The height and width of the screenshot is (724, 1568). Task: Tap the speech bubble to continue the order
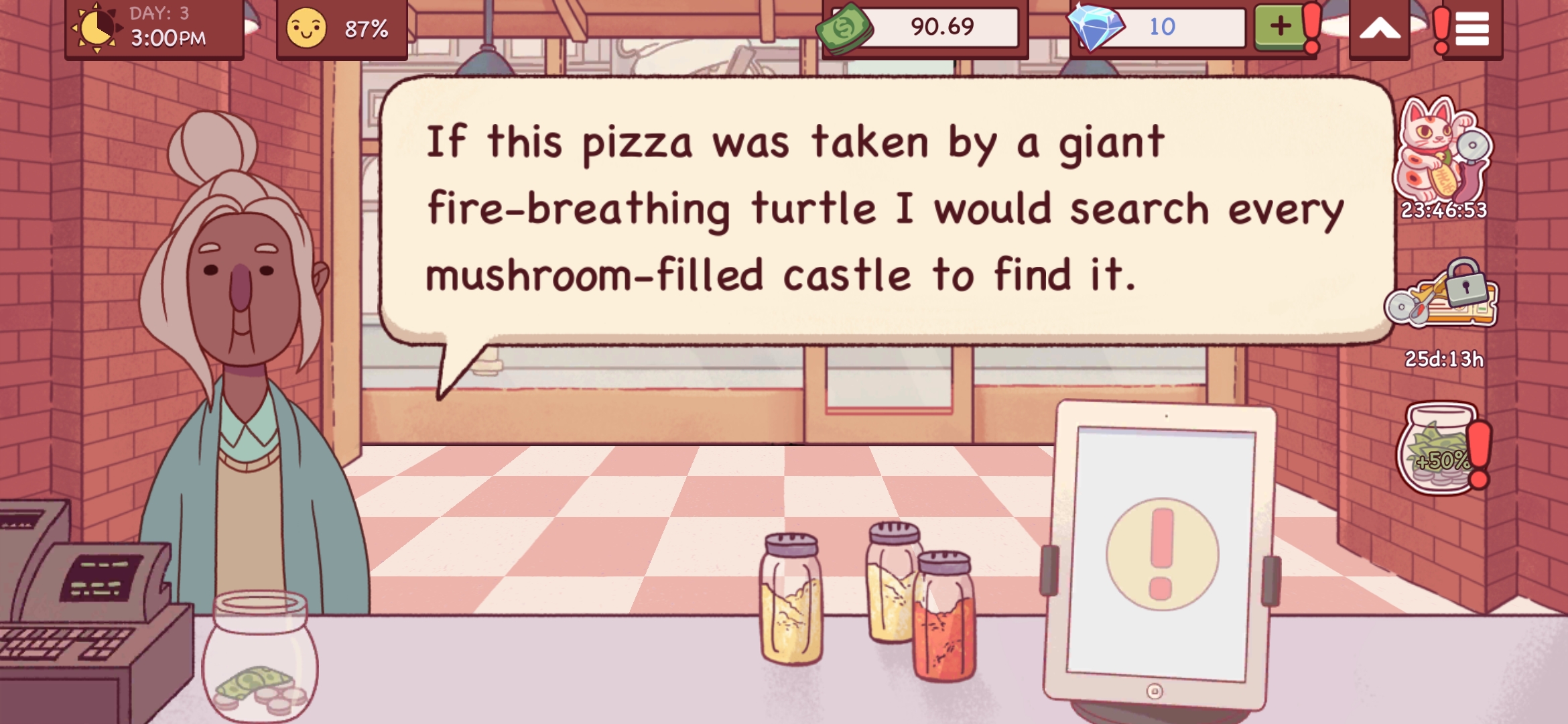(x=885, y=209)
